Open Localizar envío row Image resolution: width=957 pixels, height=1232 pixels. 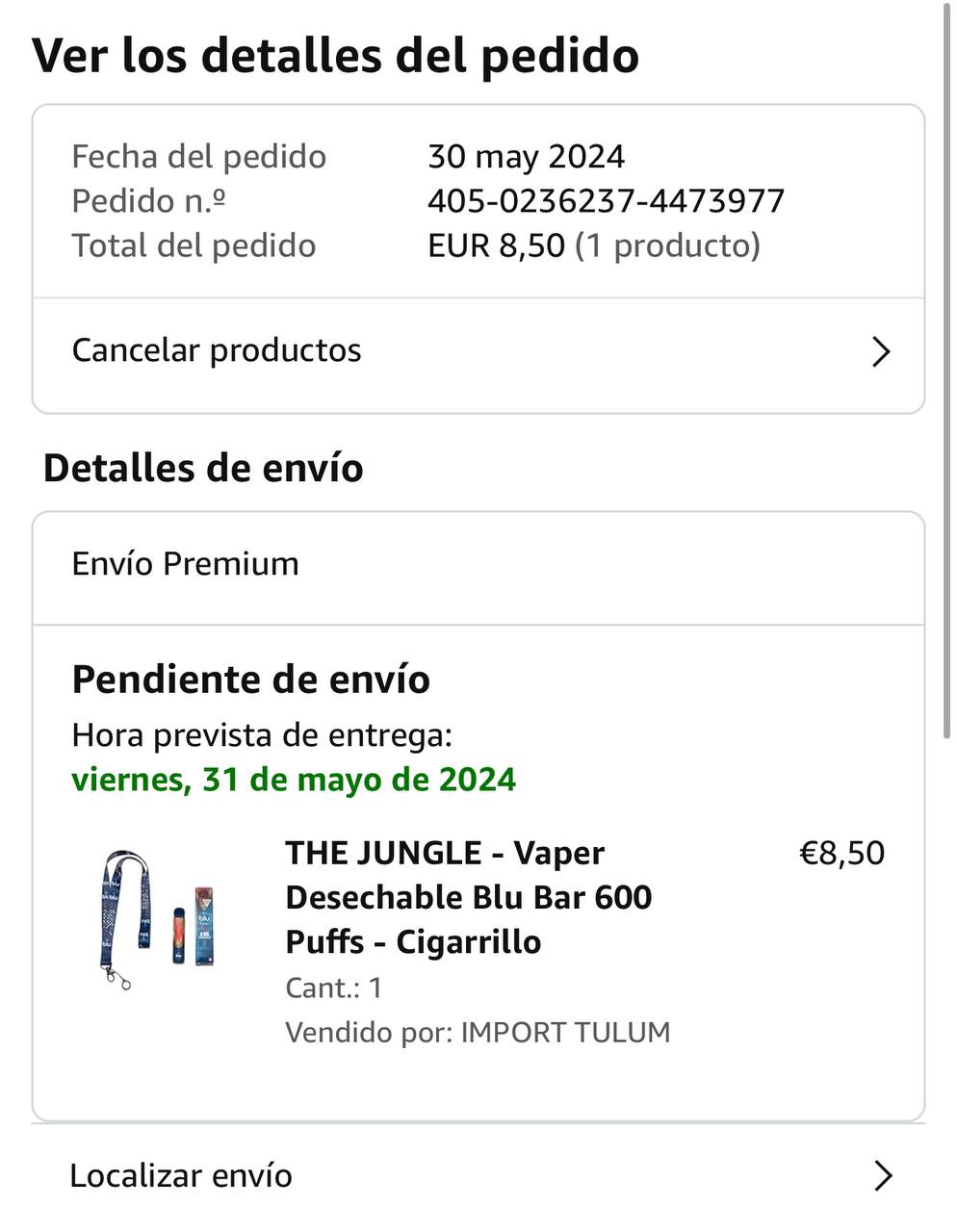(x=478, y=1176)
